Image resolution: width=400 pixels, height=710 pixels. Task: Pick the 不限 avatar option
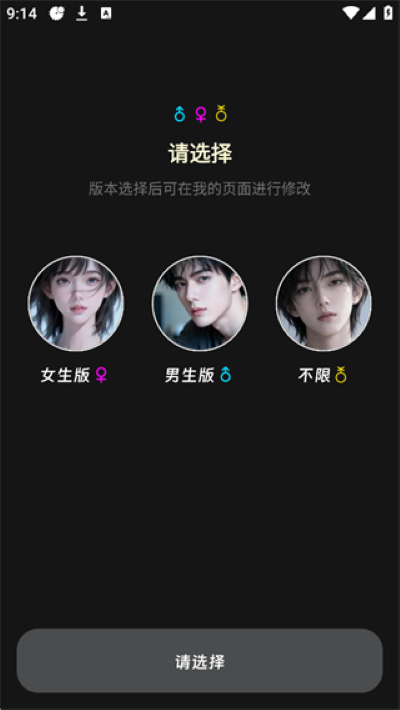[x=323, y=303]
